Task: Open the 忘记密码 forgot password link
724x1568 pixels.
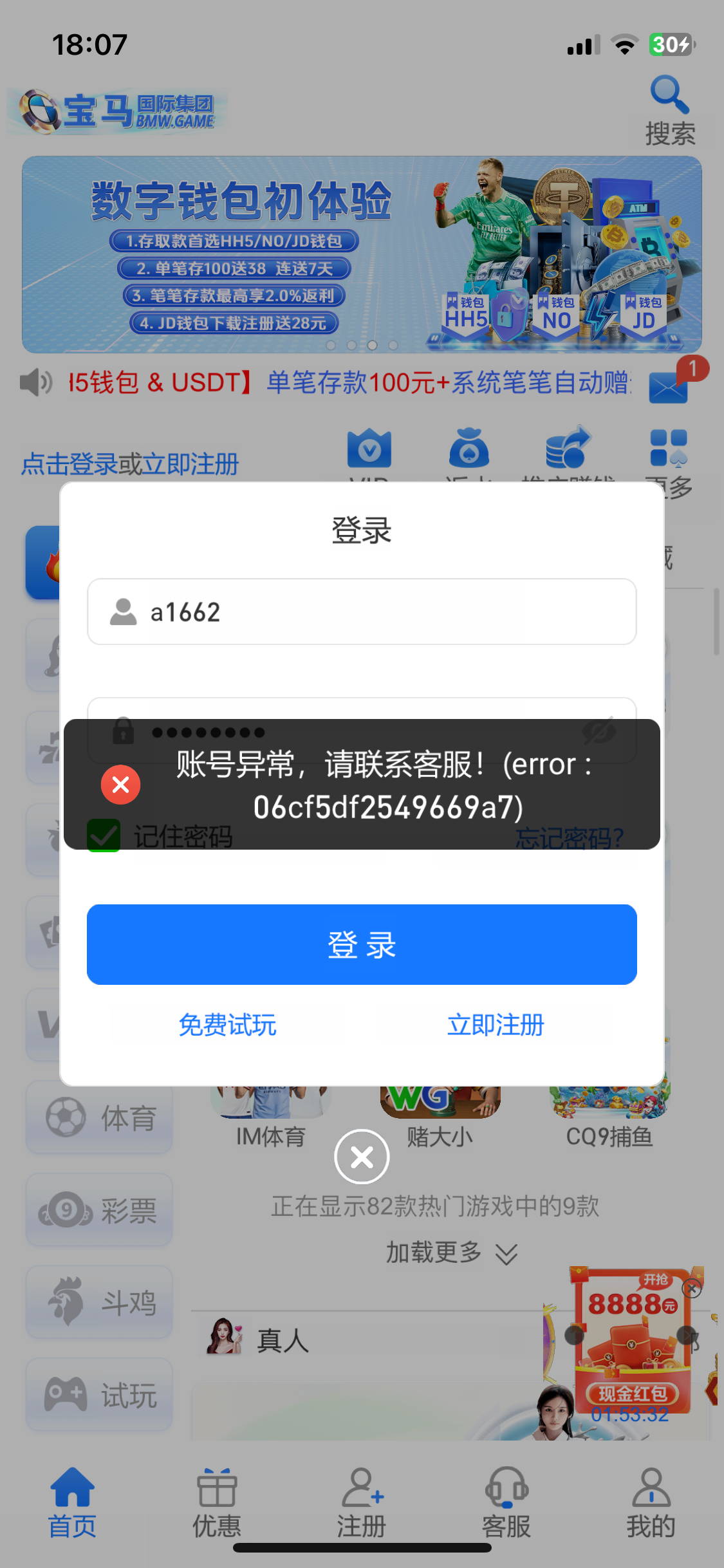Action: click(x=569, y=836)
